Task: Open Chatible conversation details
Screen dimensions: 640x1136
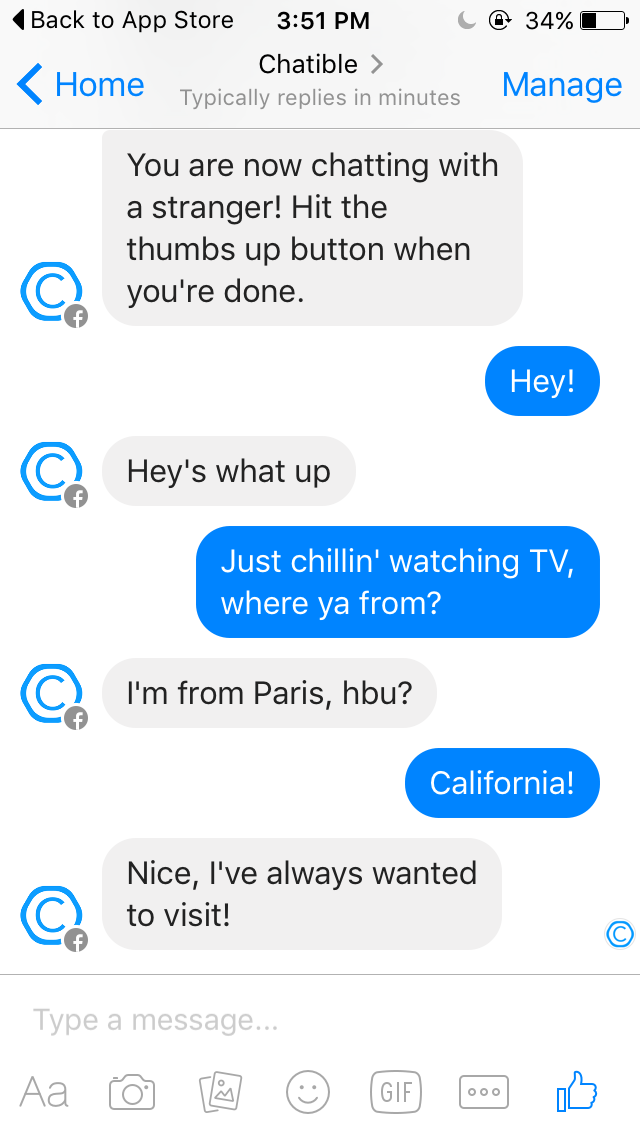Action: point(320,65)
